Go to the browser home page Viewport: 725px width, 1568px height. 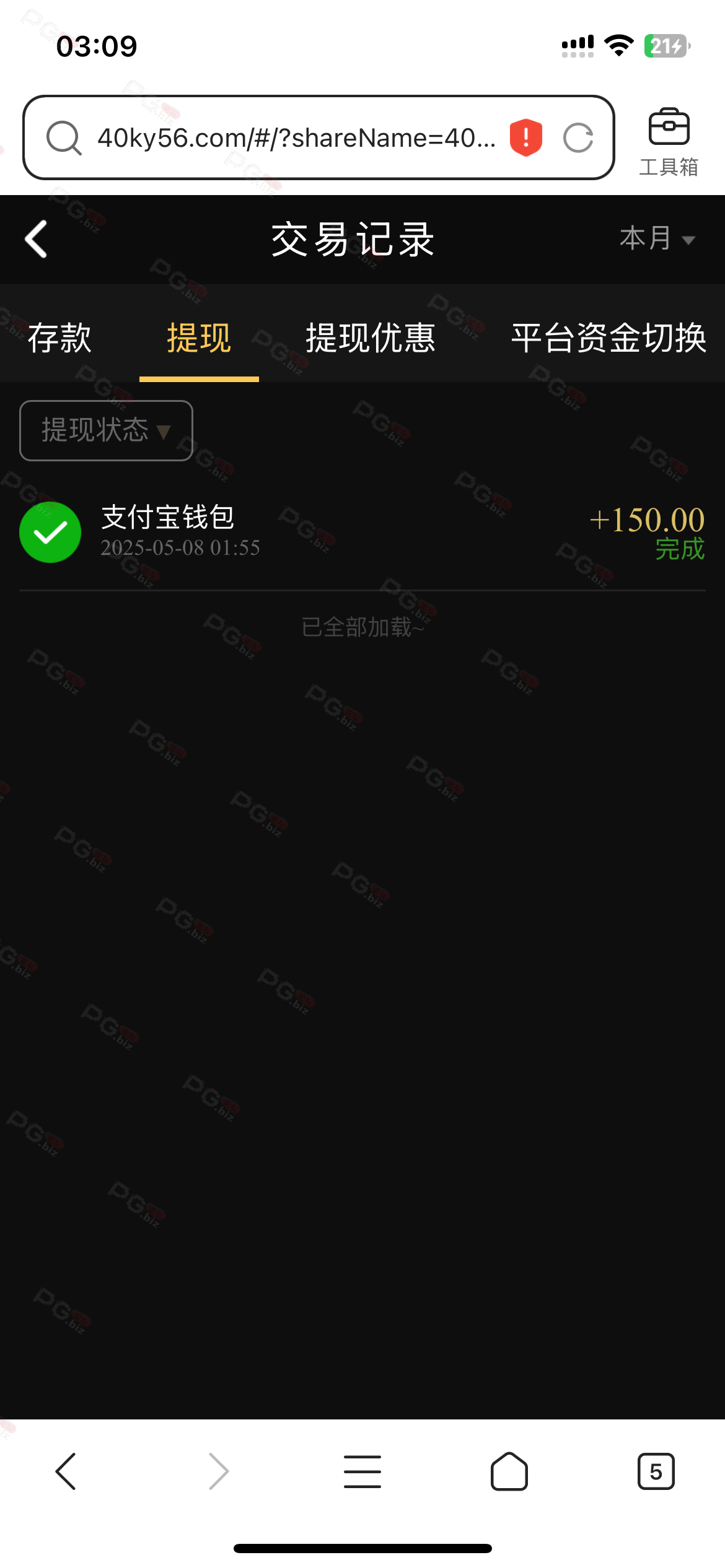[509, 1471]
